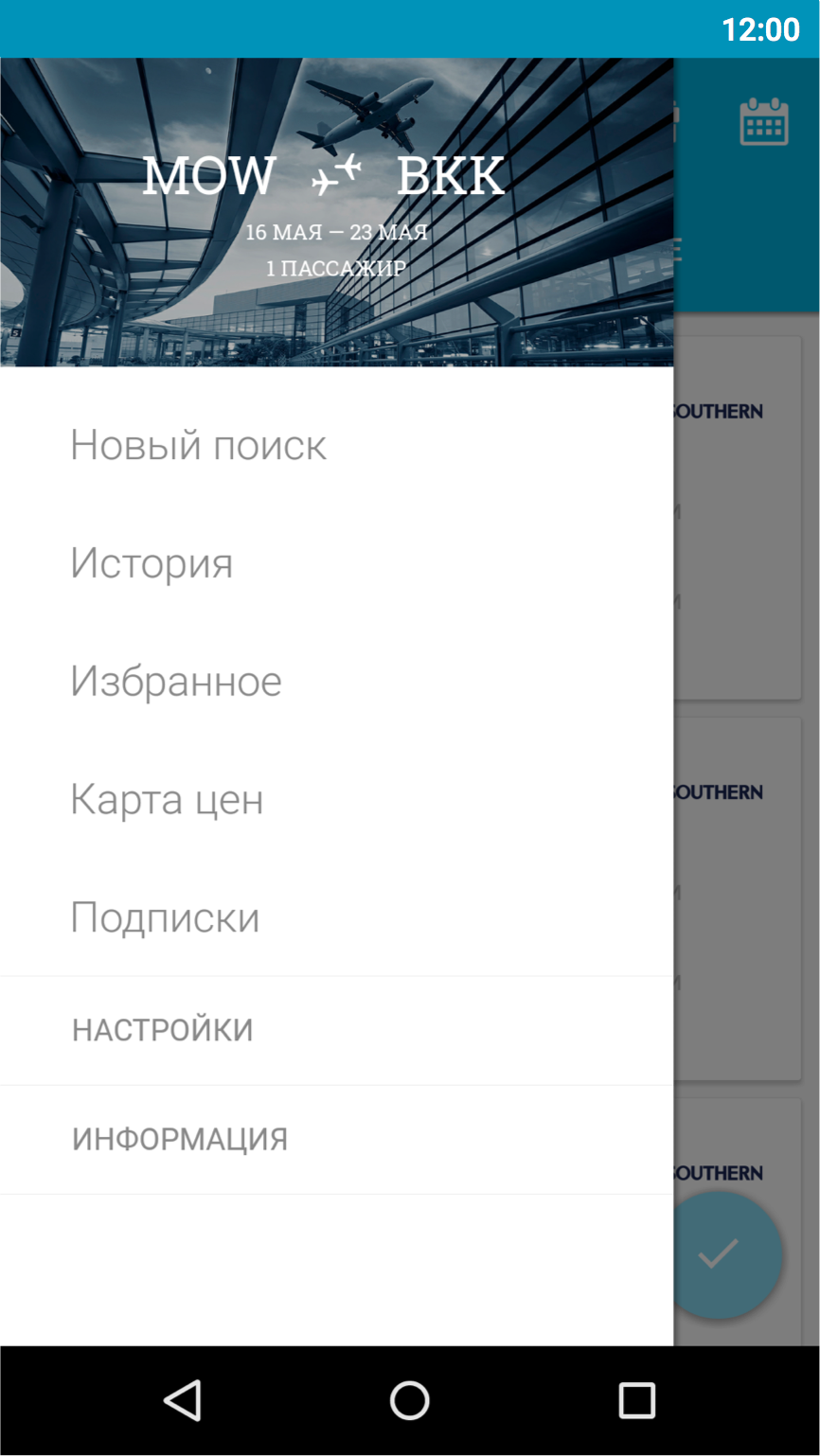Open История search history
The width and height of the screenshot is (820, 1456).
[152, 563]
